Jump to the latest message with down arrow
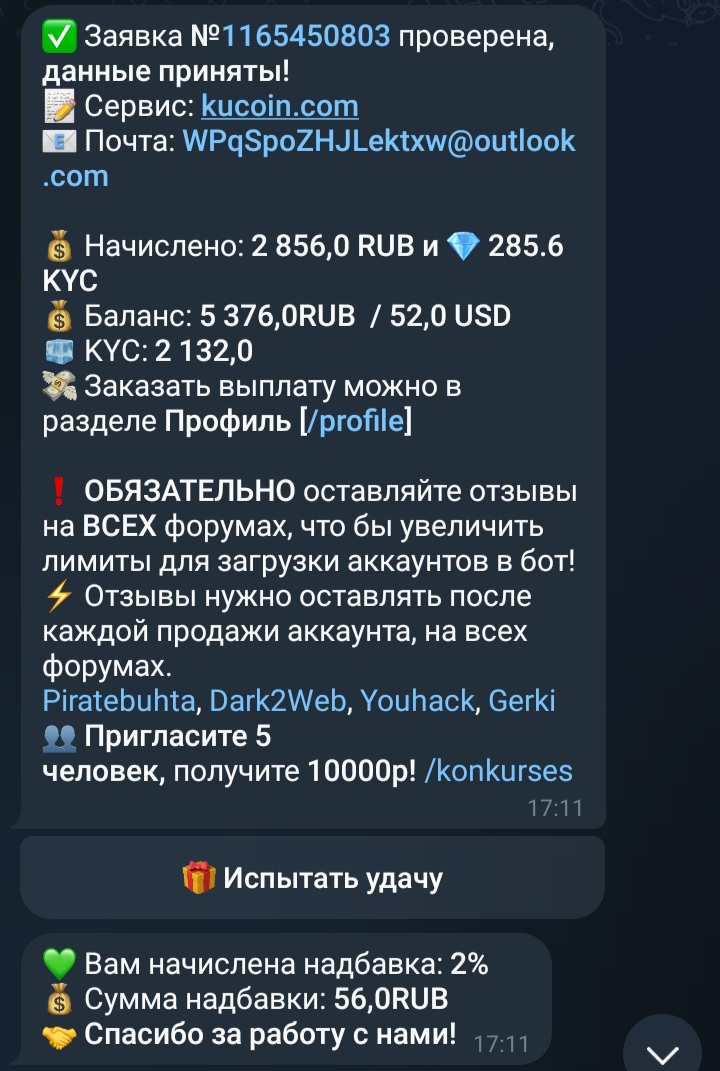The height and width of the screenshot is (1071, 720). pos(663,1051)
